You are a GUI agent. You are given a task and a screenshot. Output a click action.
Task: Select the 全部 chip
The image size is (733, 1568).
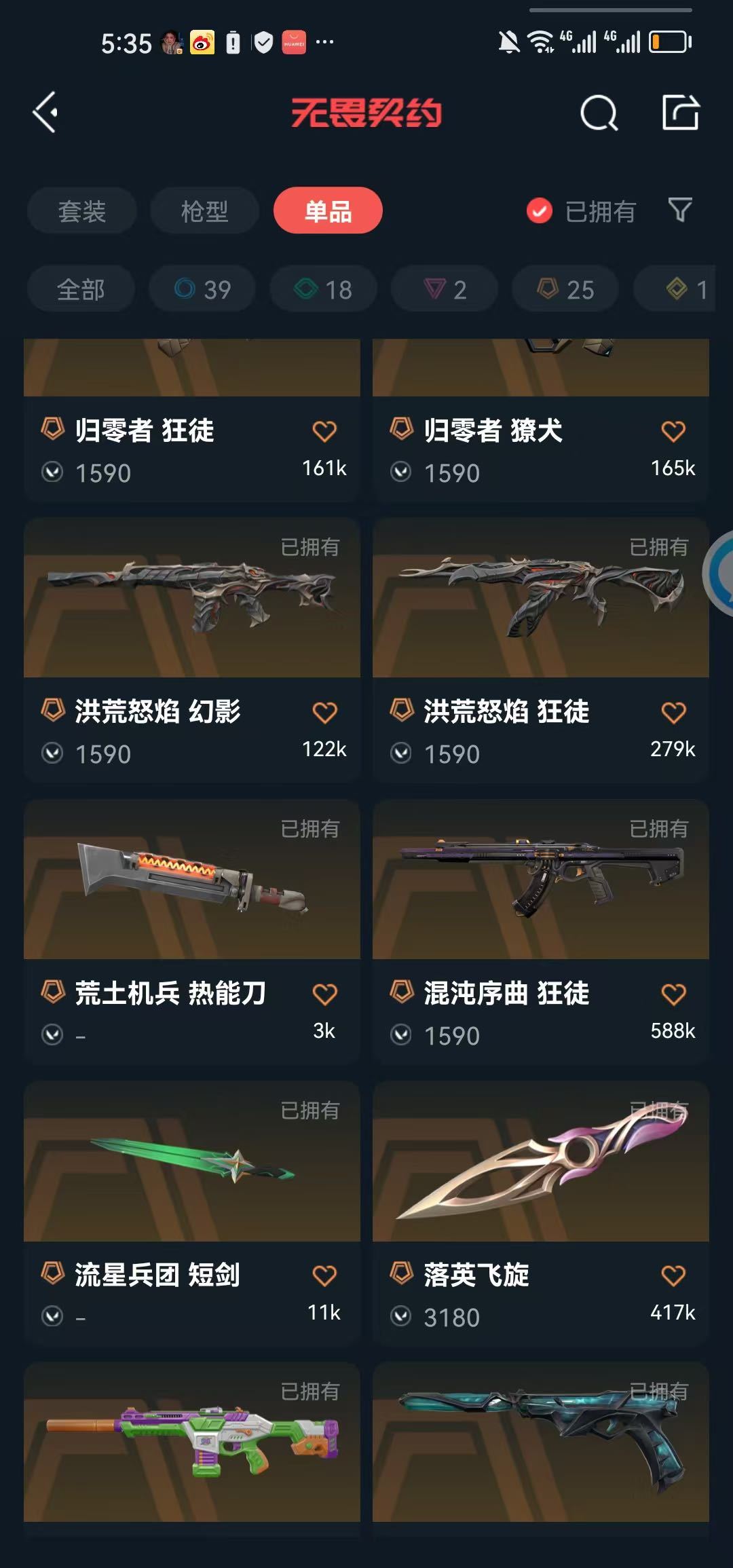[x=81, y=289]
